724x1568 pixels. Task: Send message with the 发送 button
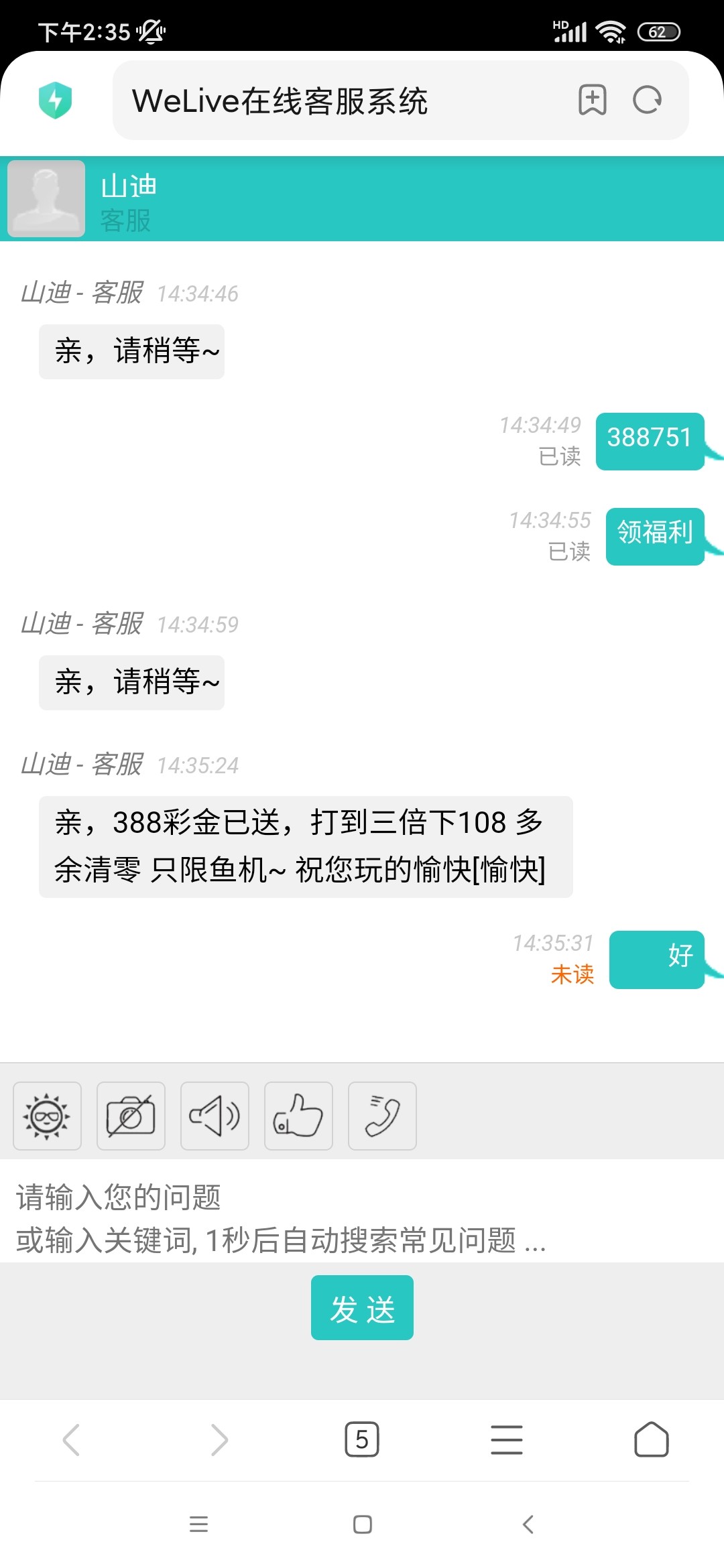(x=362, y=1307)
